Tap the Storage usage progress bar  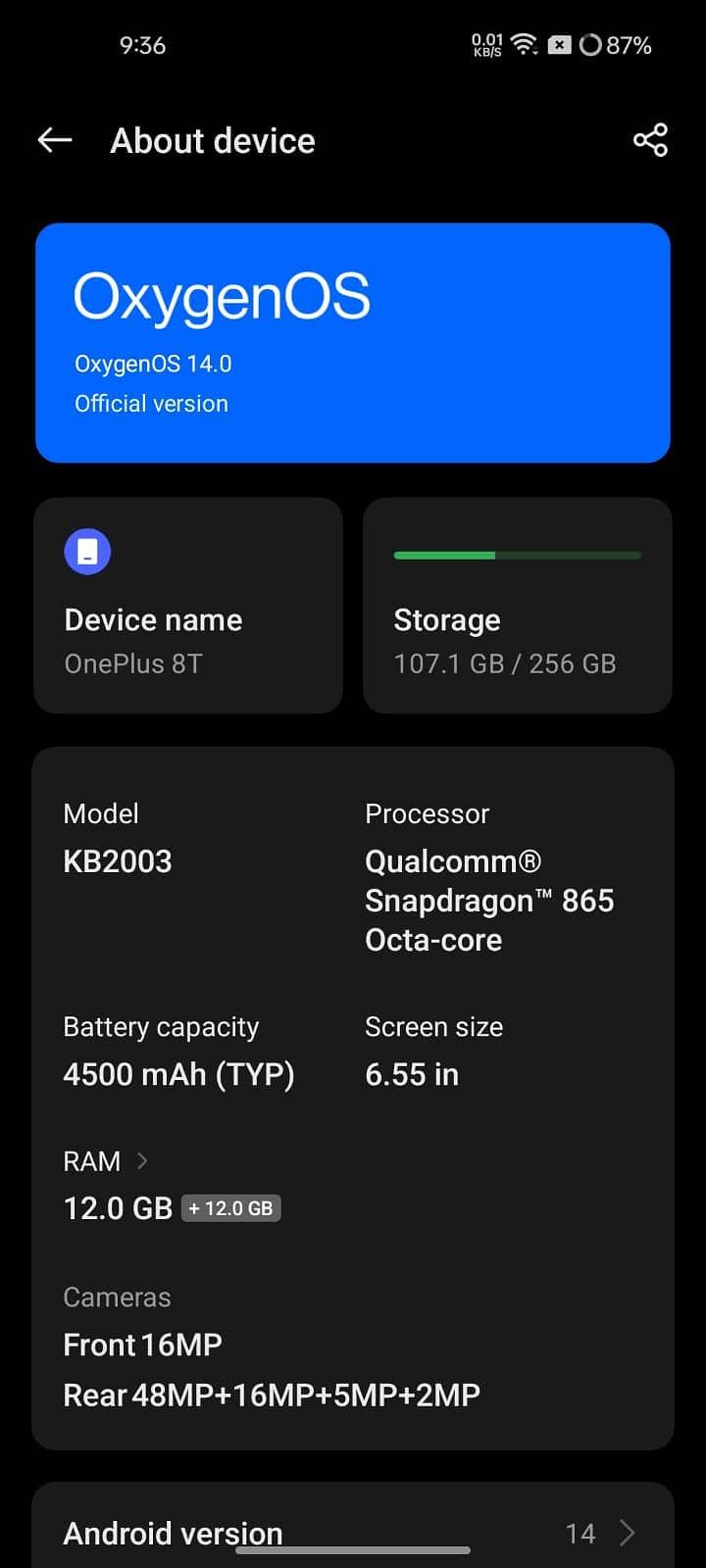(517, 555)
